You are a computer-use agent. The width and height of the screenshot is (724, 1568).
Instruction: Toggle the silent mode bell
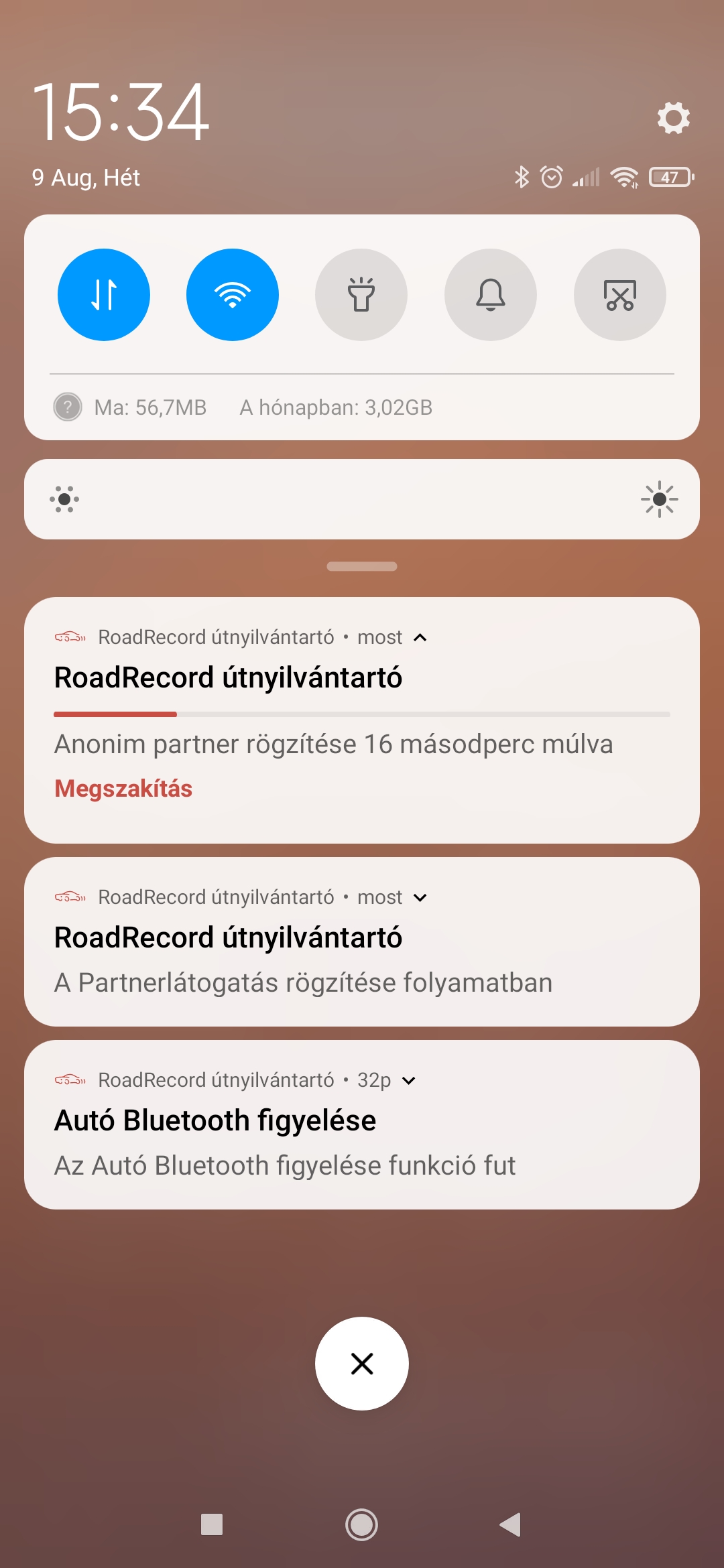coord(491,295)
